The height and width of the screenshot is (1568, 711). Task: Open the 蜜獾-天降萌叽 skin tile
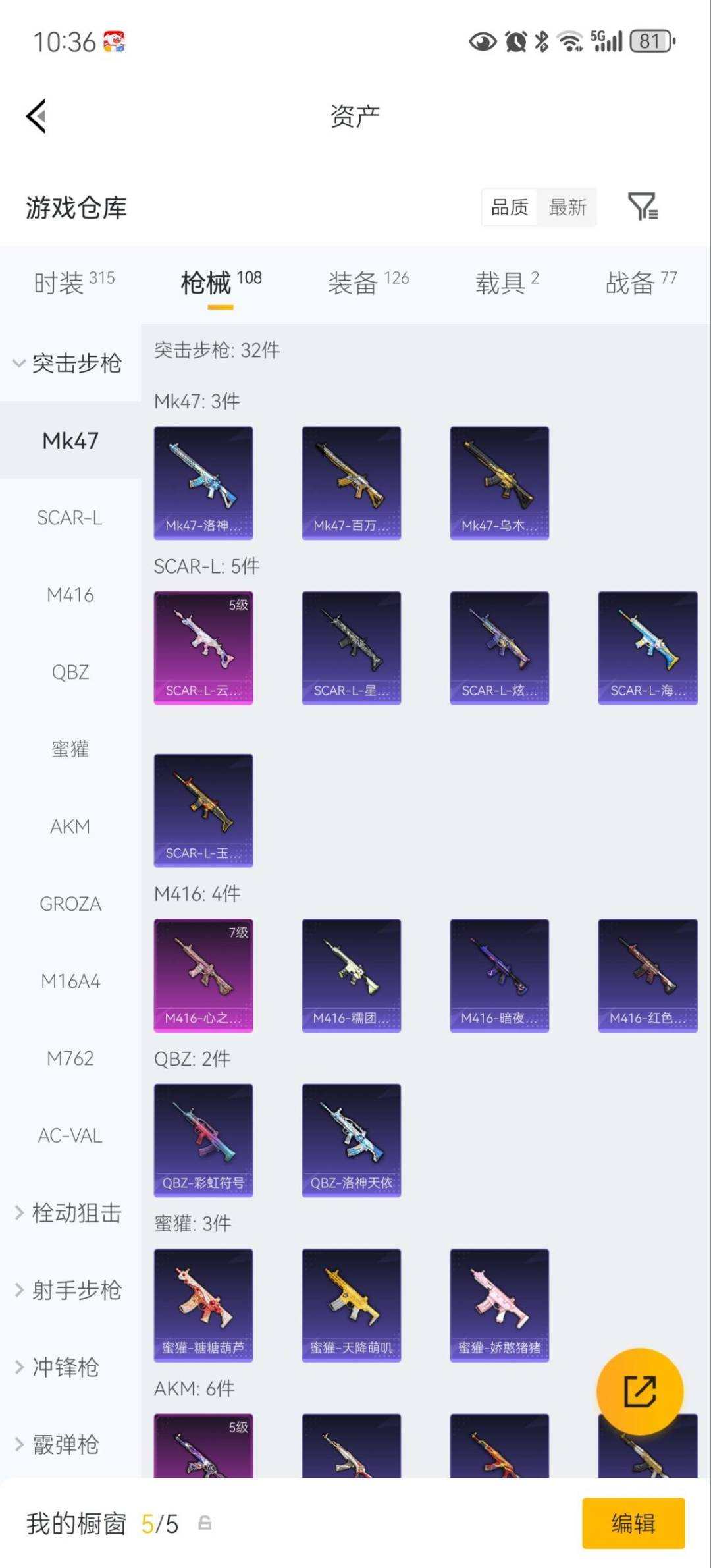[x=352, y=1305]
